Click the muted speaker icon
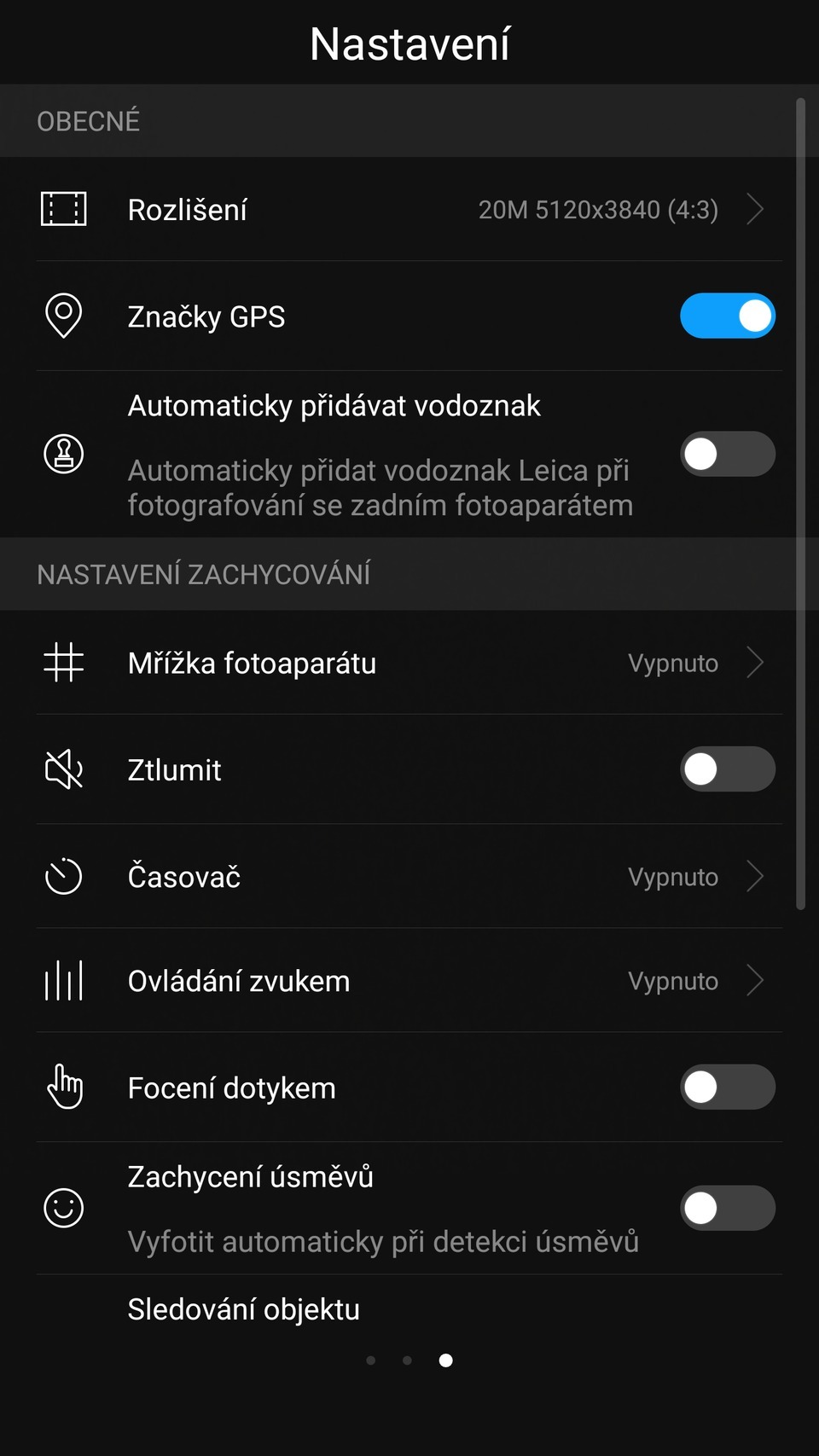 click(63, 769)
